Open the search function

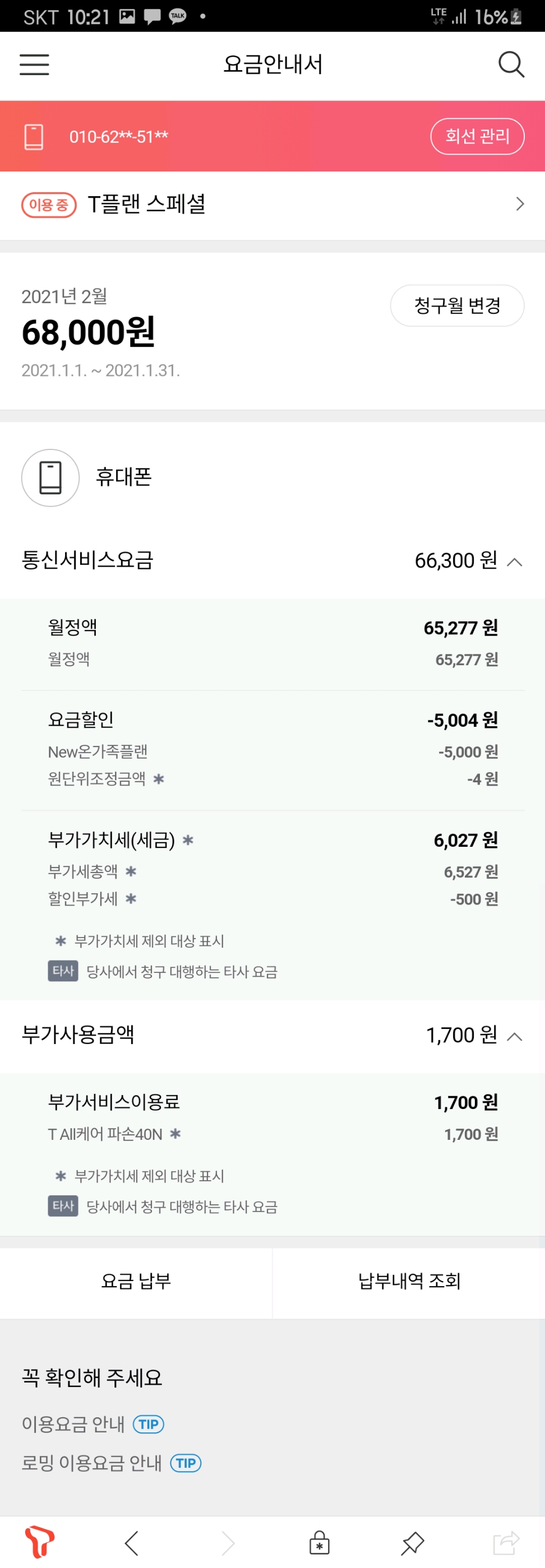click(511, 64)
